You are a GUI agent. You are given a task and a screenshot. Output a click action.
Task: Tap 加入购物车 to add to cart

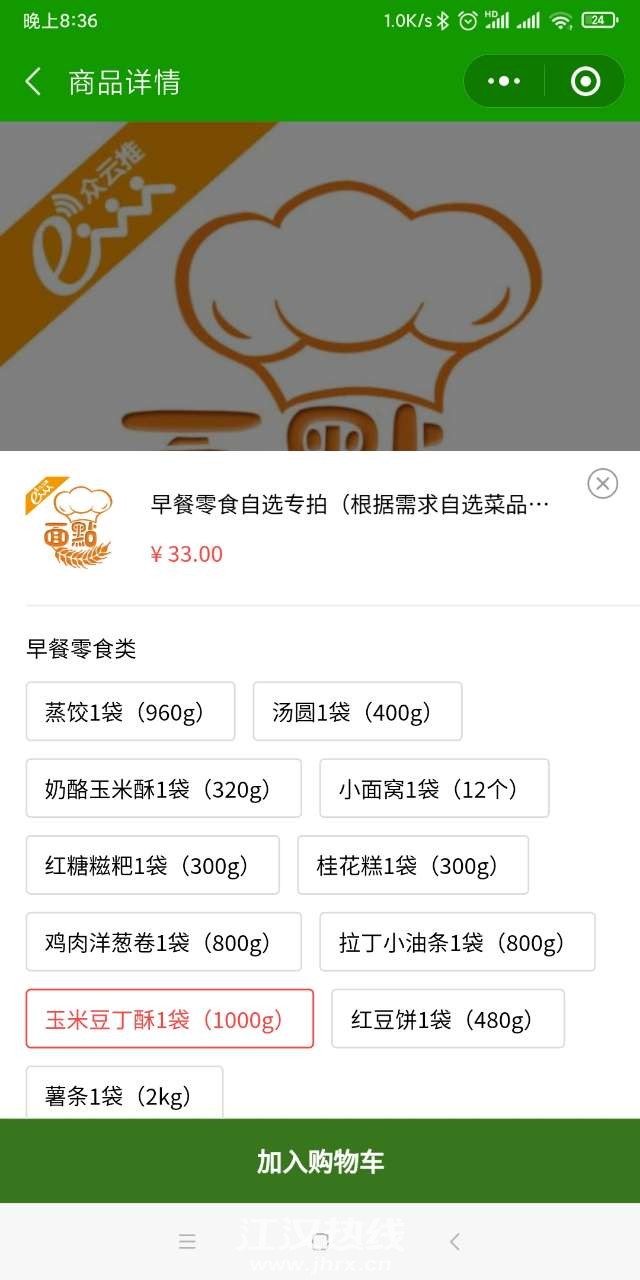[320, 1162]
